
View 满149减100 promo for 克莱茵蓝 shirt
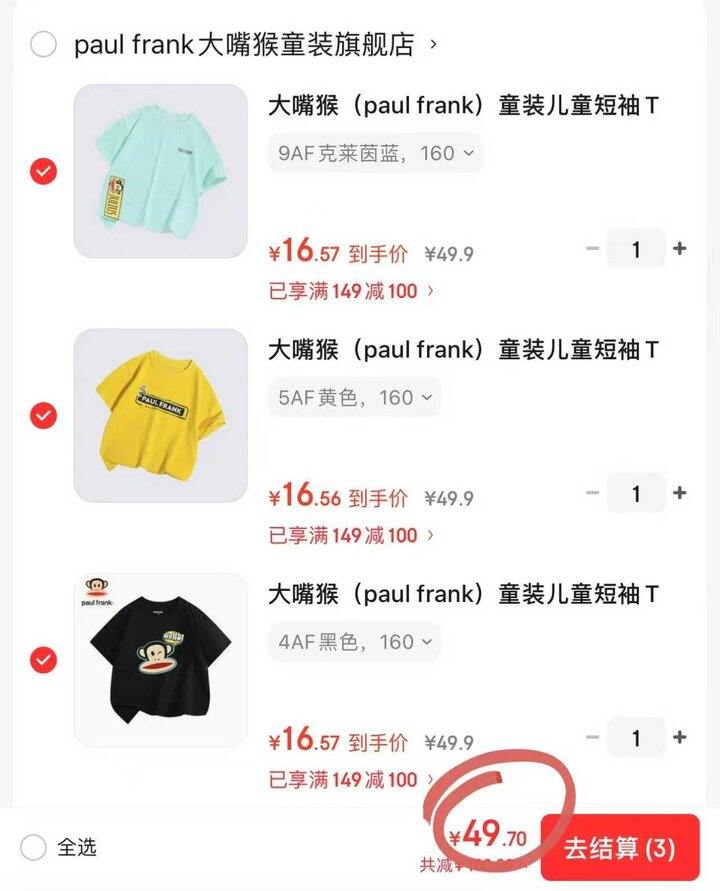pyautogui.click(x=351, y=291)
